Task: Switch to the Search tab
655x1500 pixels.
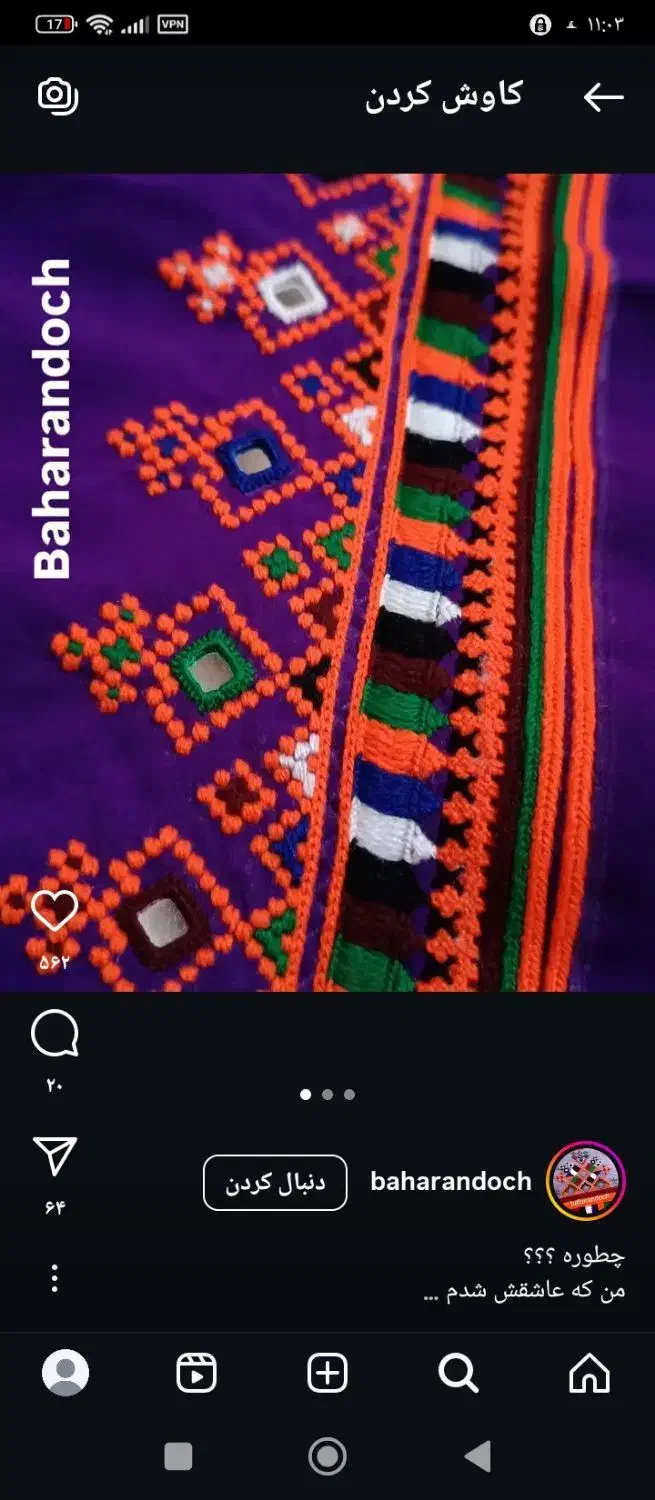Action: tap(458, 1373)
